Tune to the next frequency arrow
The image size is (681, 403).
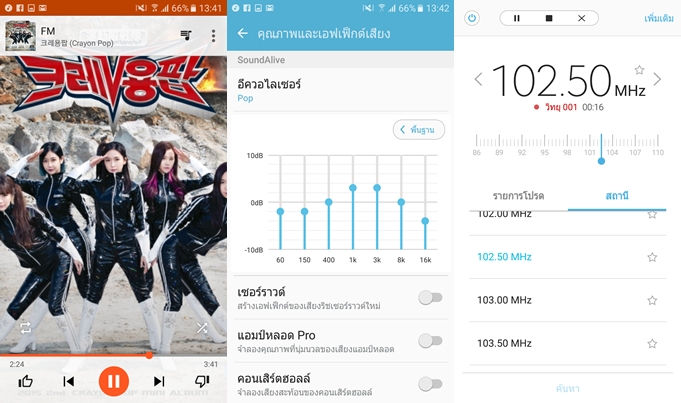tap(657, 79)
